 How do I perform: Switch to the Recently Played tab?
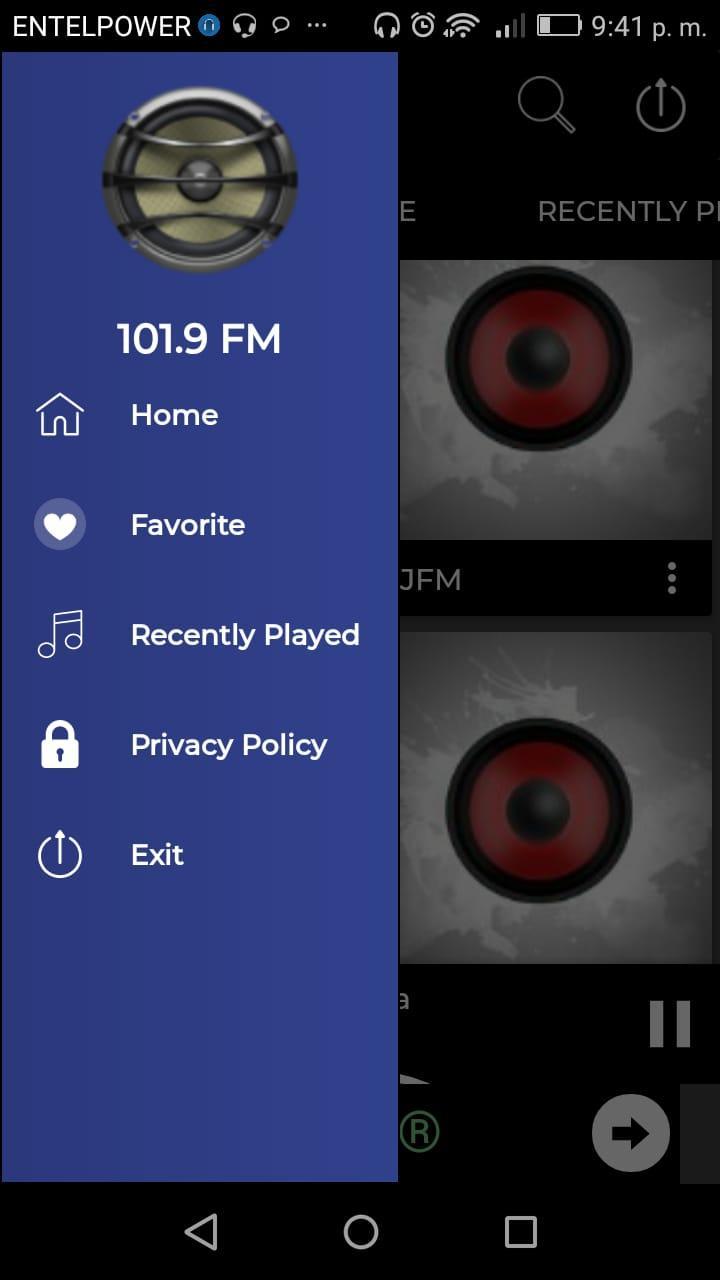pos(626,211)
